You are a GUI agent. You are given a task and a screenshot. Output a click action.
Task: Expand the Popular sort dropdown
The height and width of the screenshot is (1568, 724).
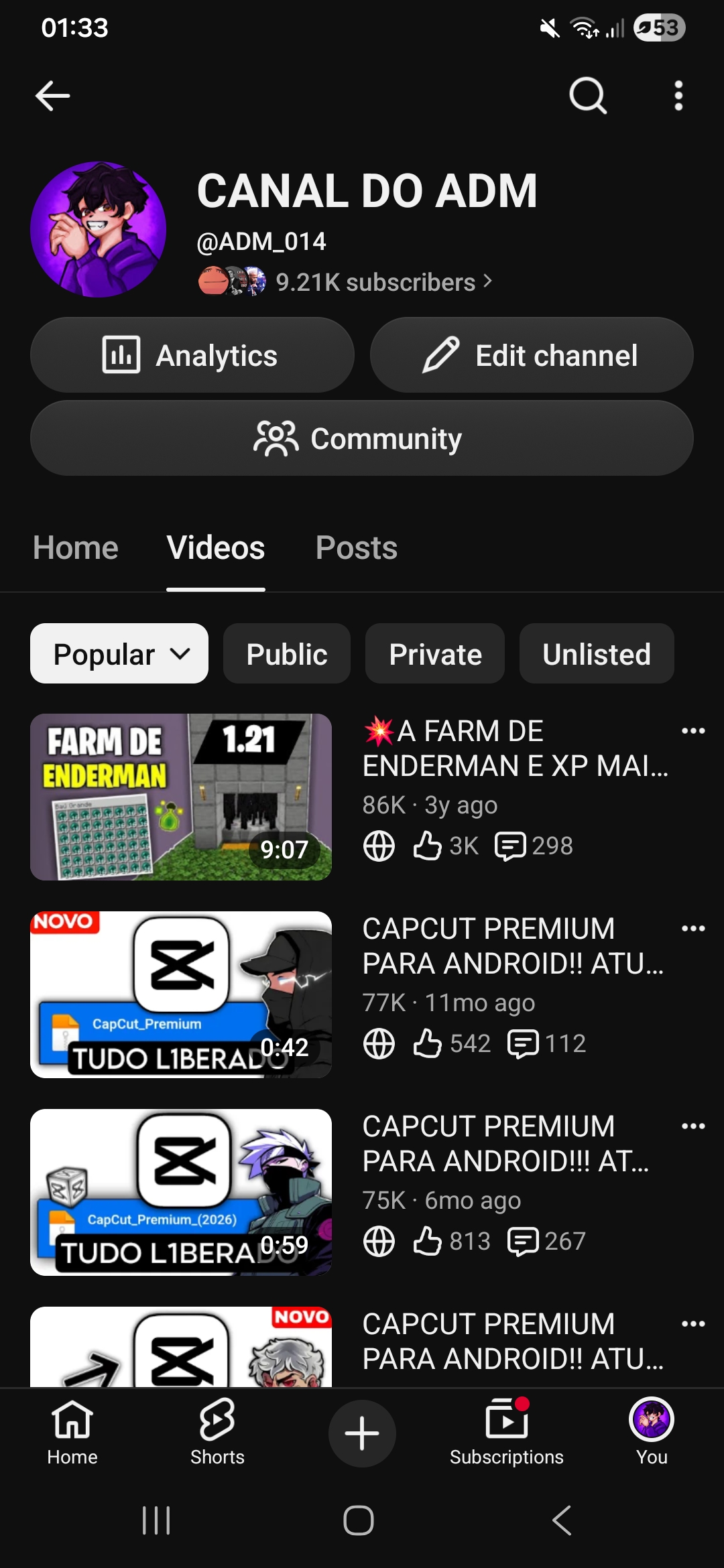click(x=119, y=654)
